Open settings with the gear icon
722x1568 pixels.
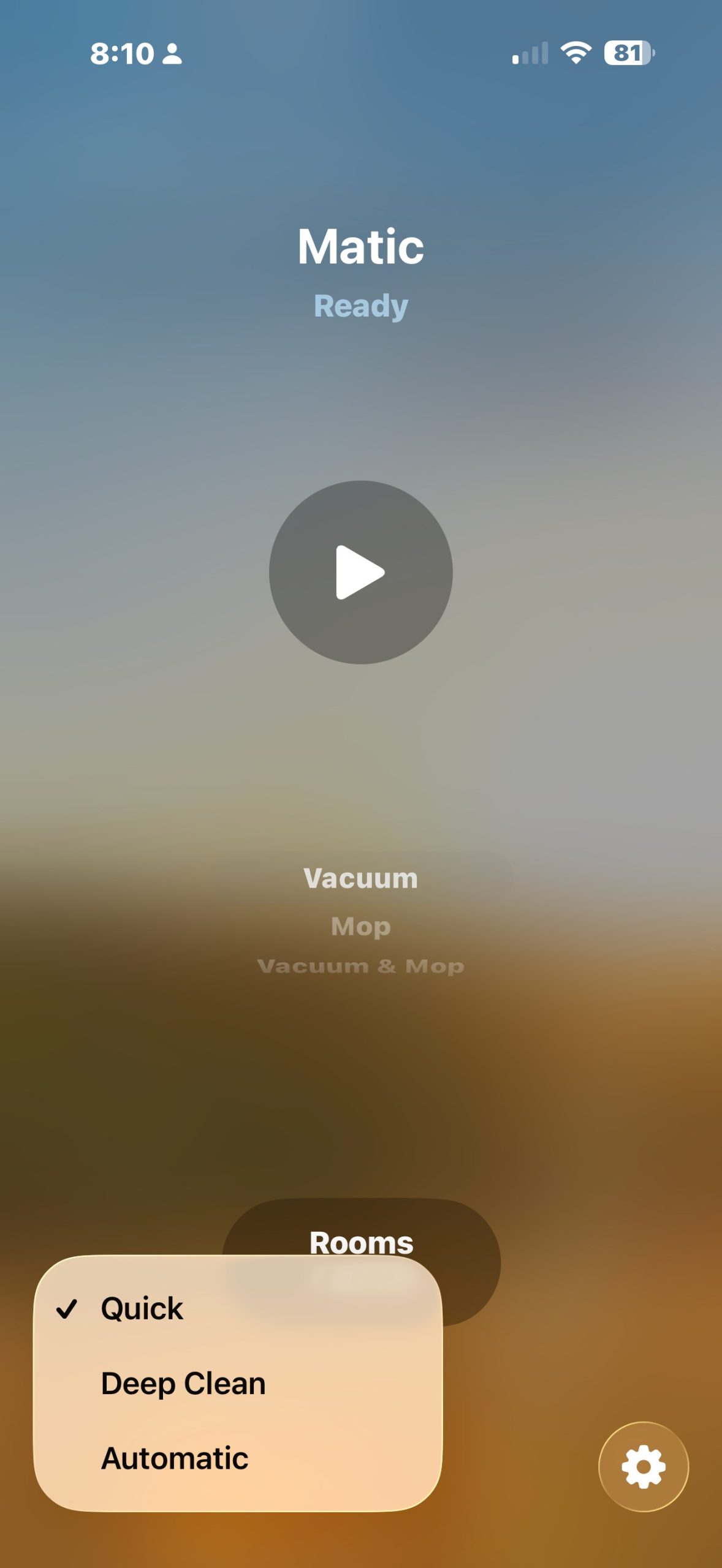(643, 1466)
